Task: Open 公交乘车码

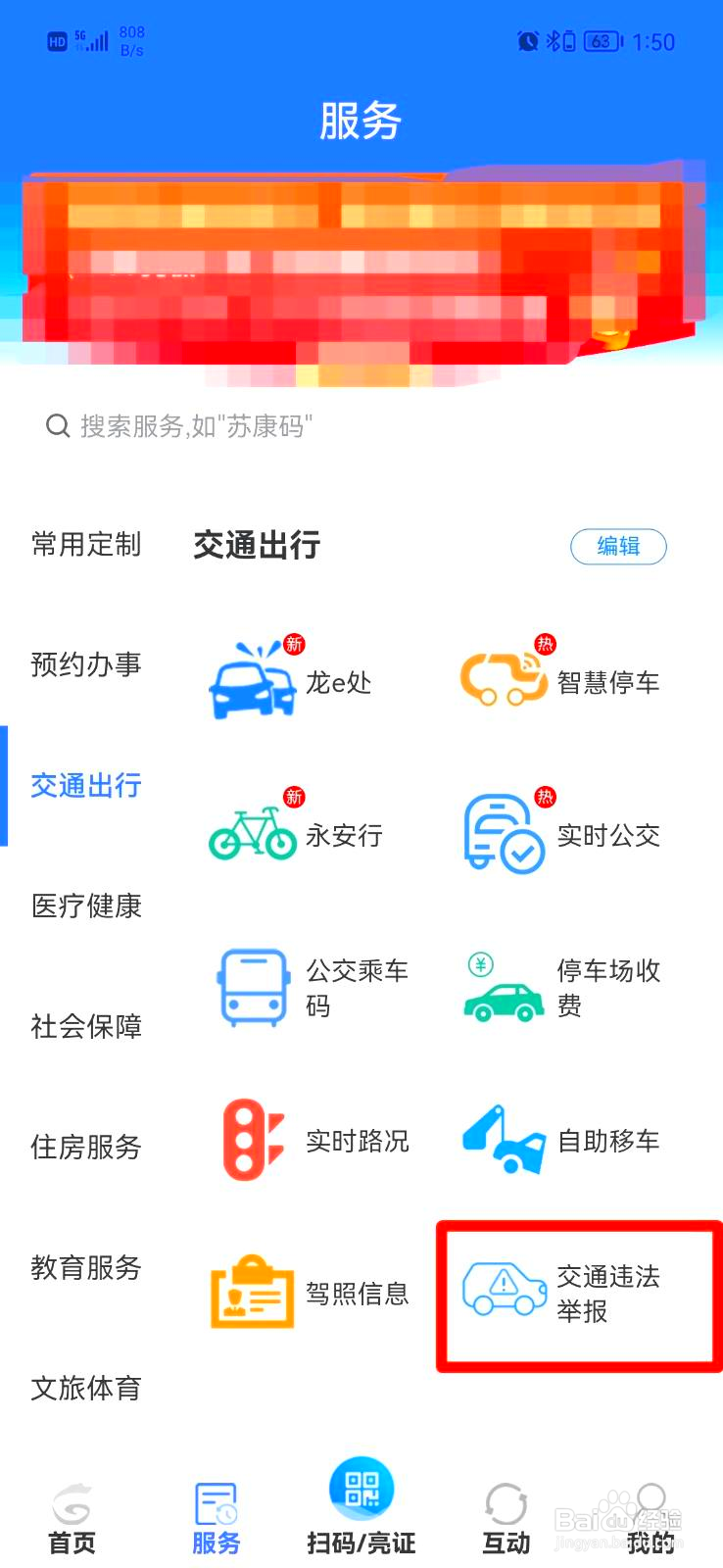Action: 312,988
